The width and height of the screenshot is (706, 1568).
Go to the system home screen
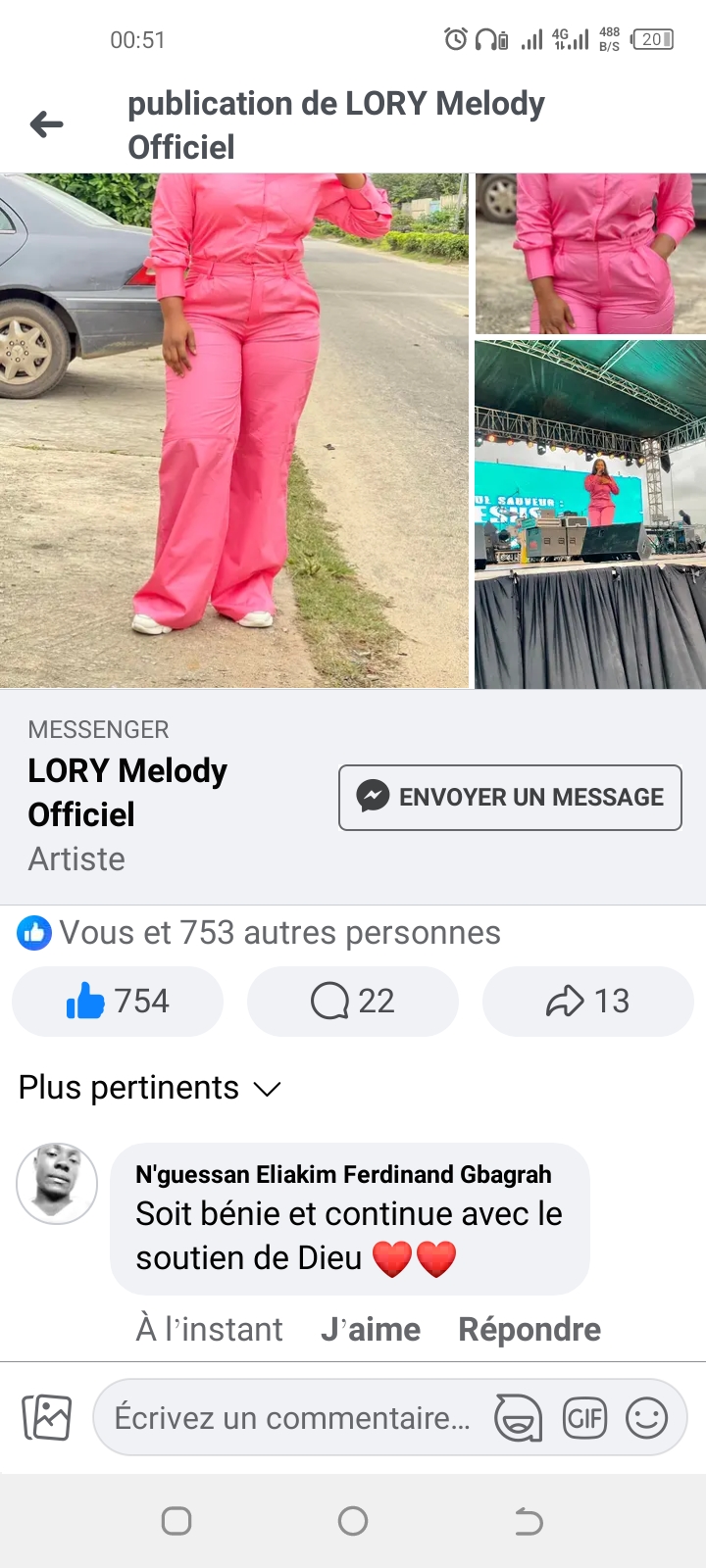[353, 1521]
